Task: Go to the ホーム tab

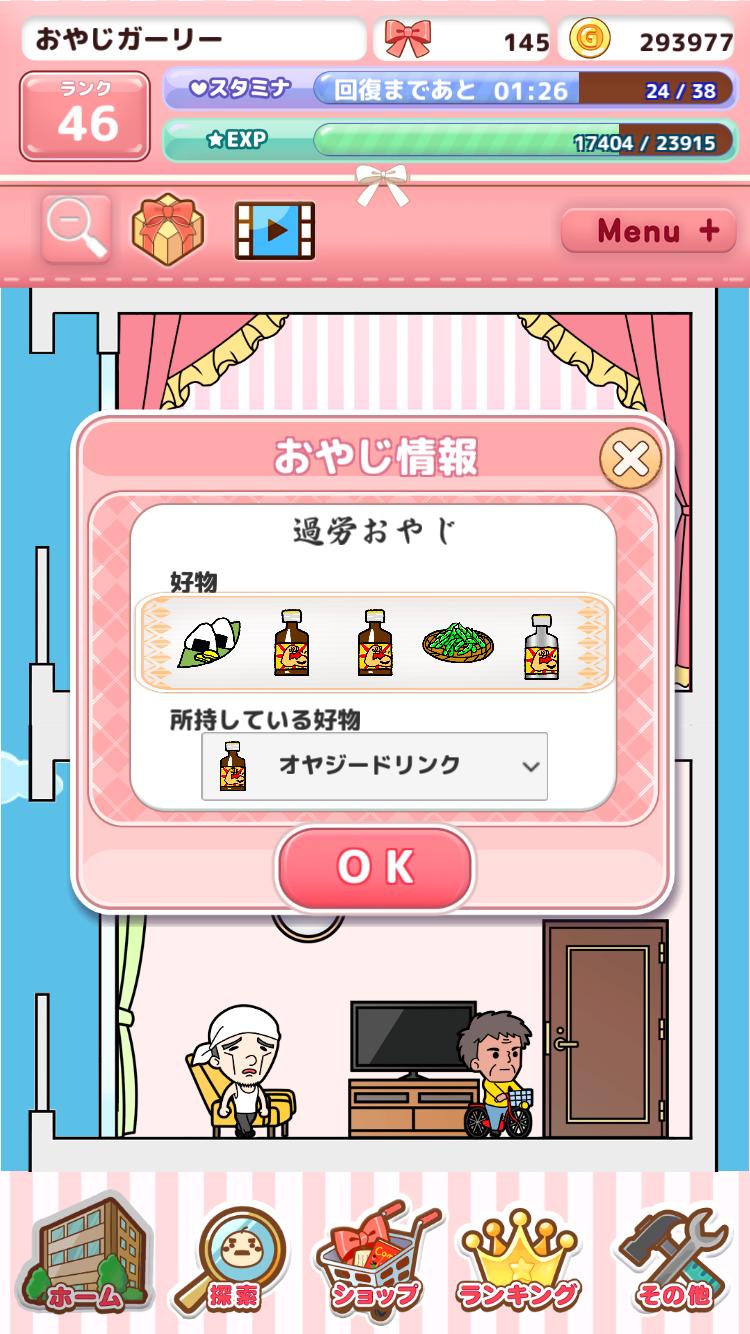Action: click(84, 1257)
